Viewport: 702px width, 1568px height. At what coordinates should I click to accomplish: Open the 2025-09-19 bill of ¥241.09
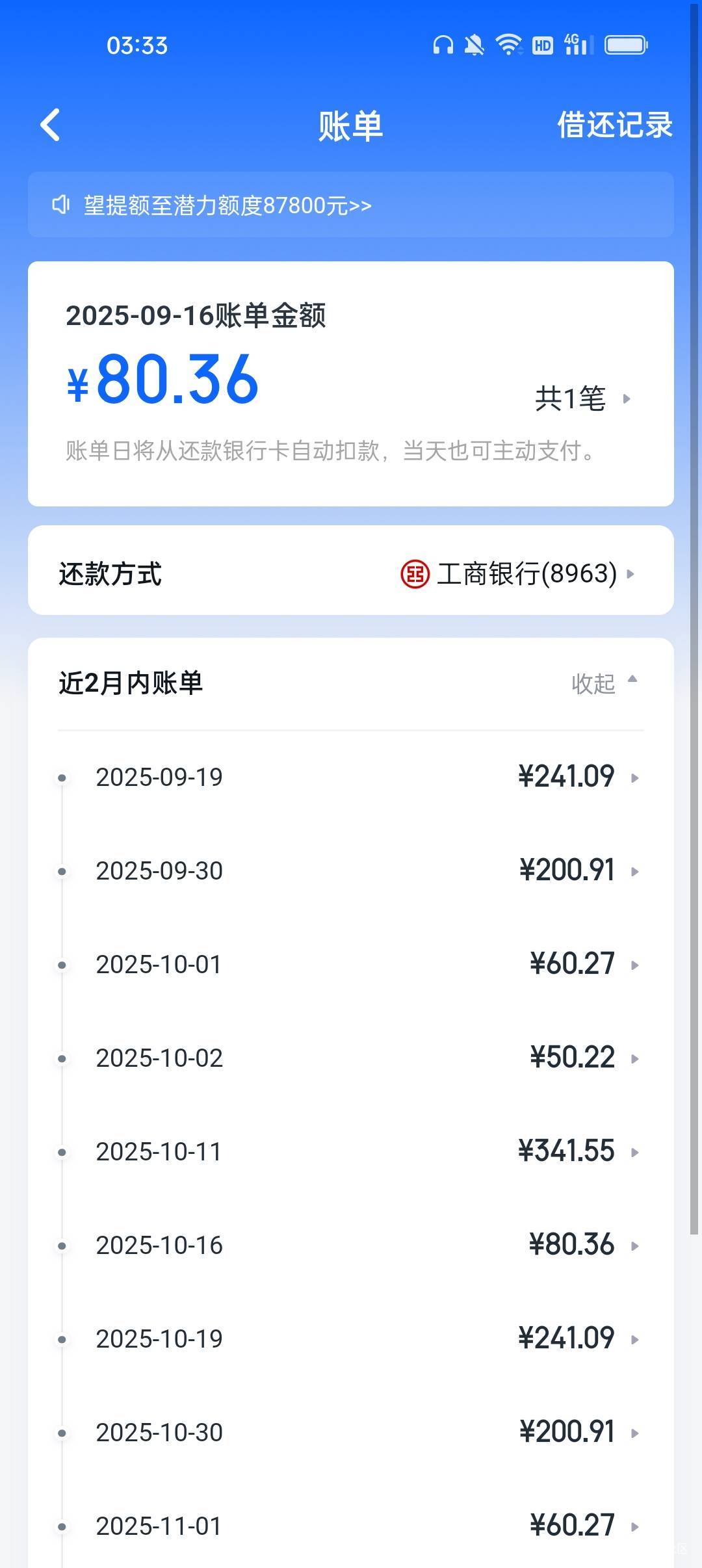pyautogui.click(x=351, y=777)
